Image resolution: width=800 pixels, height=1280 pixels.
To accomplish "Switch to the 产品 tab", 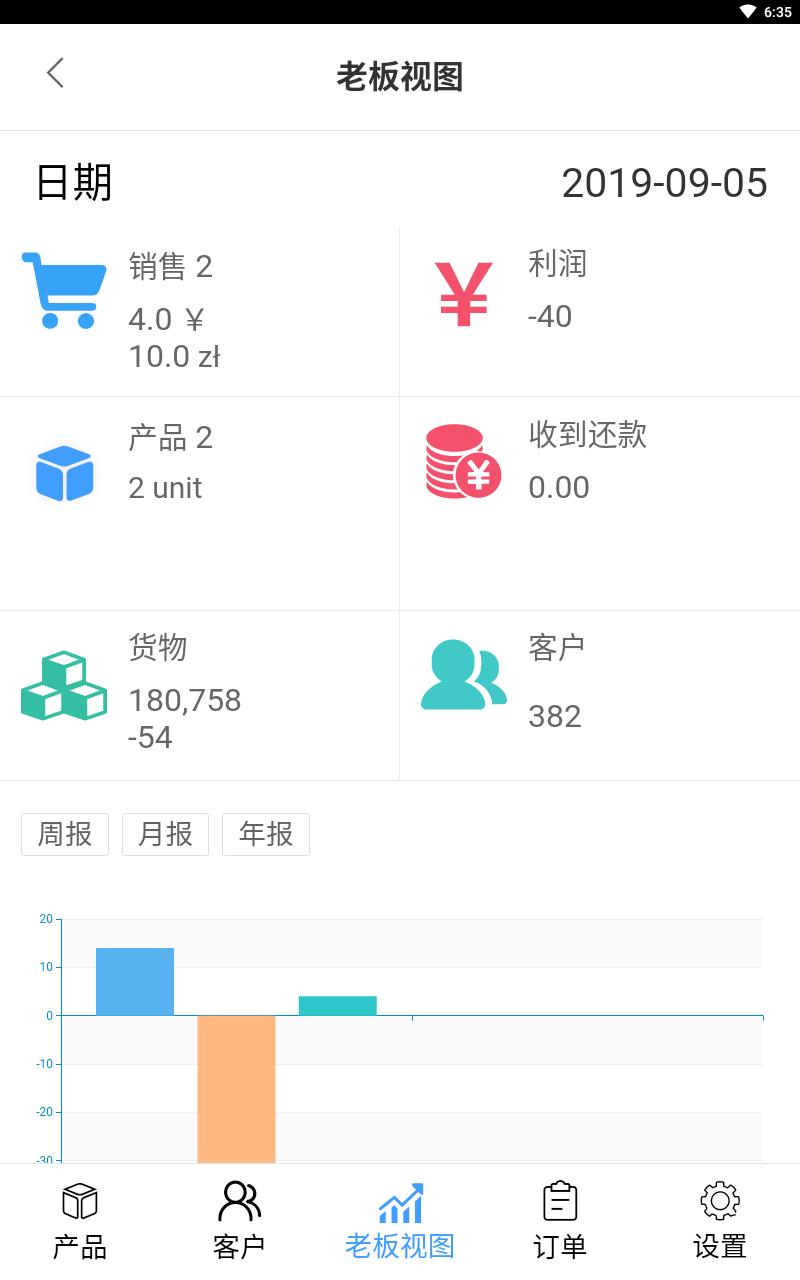I will [x=80, y=1221].
